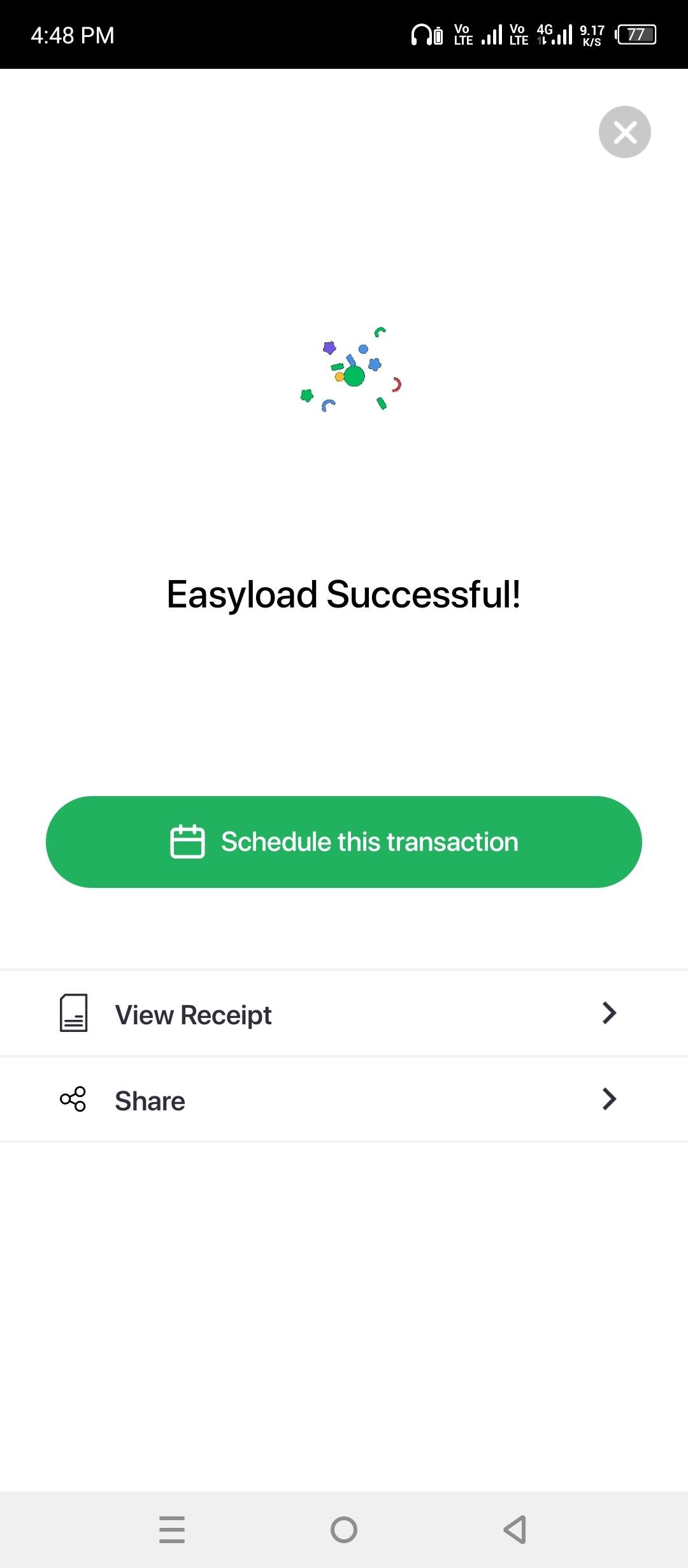Schedule this transaction
The width and height of the screenshot is (688, 1568).
(344, 841)
